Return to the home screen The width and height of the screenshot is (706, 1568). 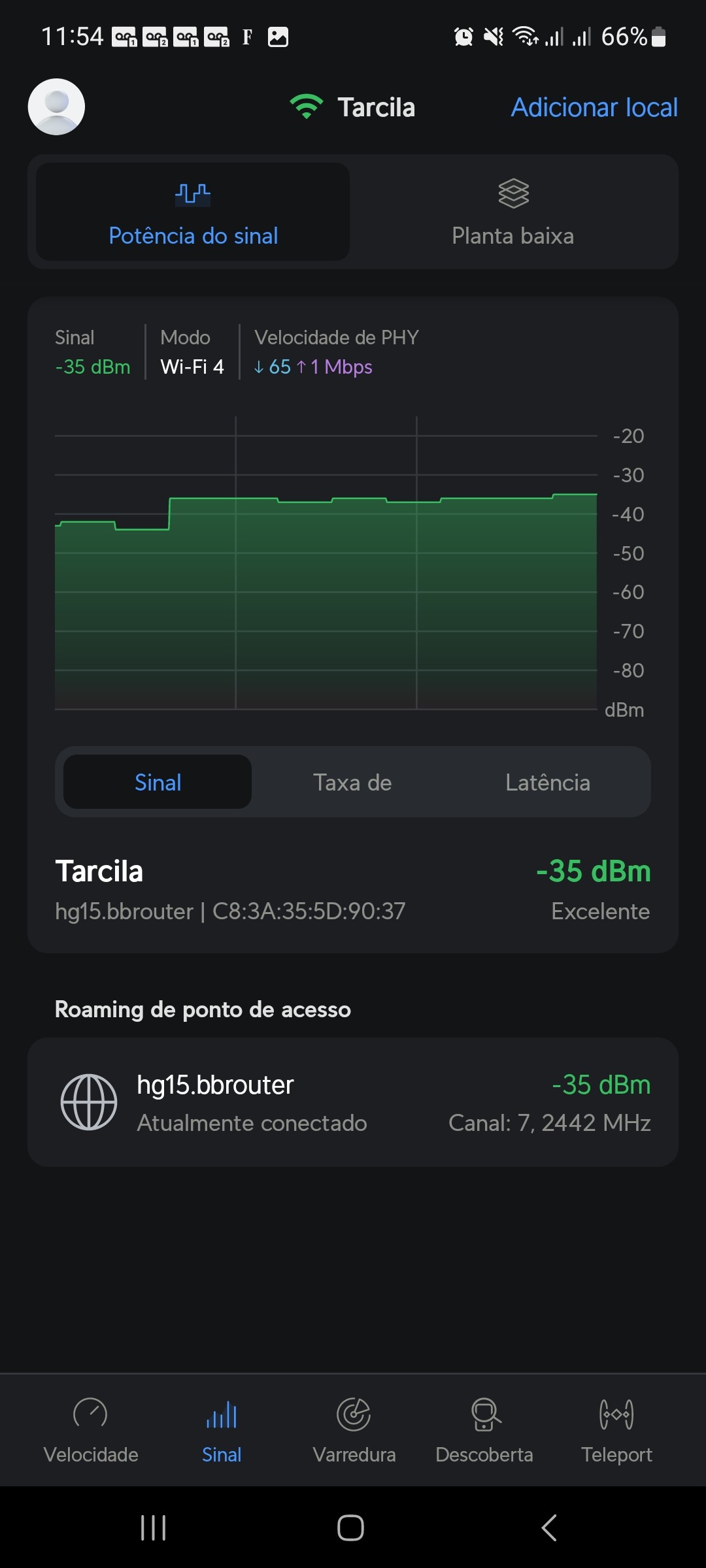(x=351, y=1527)
